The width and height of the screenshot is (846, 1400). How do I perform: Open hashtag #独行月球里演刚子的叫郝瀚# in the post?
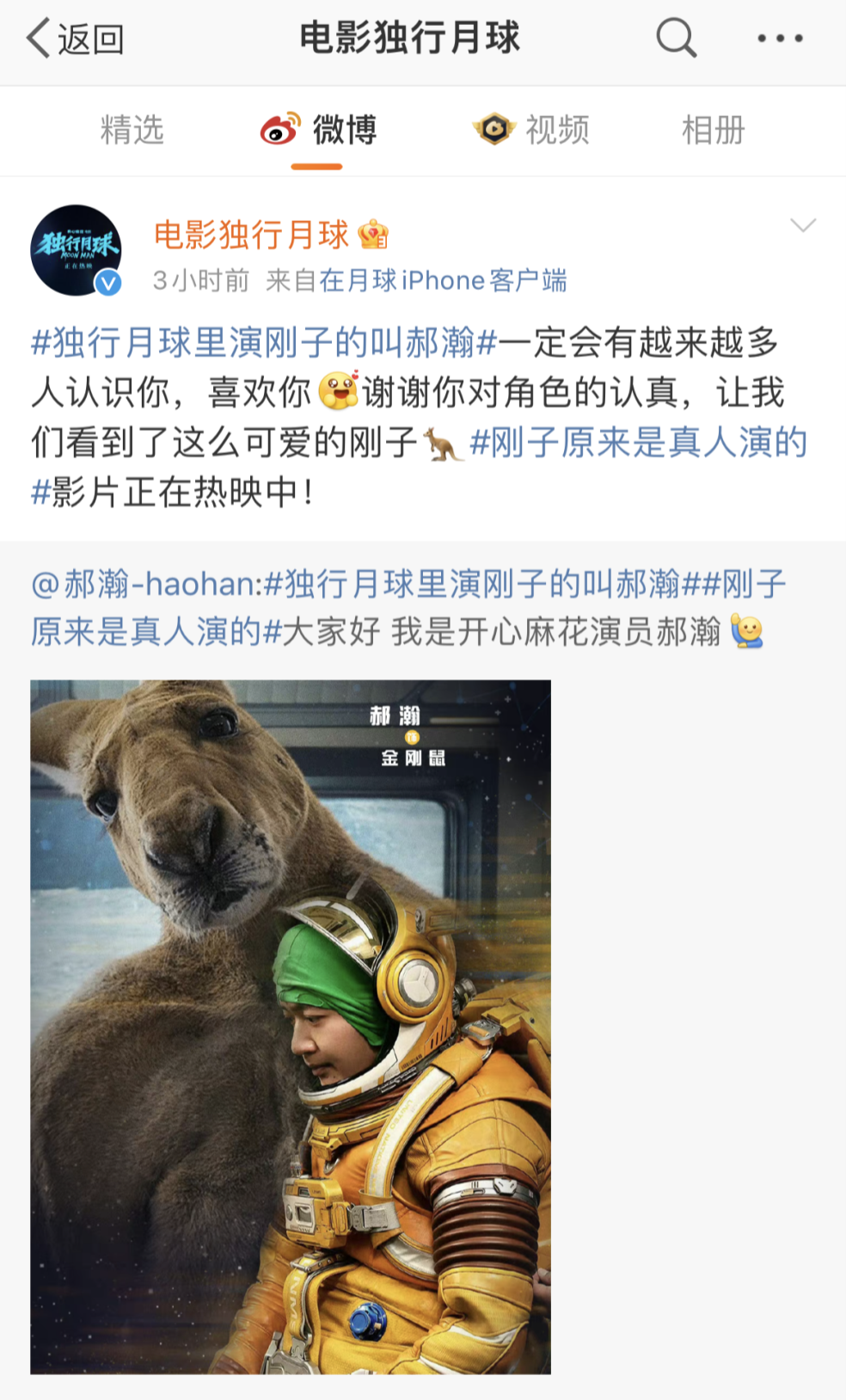pyautogui.click(x=264, y=343)
